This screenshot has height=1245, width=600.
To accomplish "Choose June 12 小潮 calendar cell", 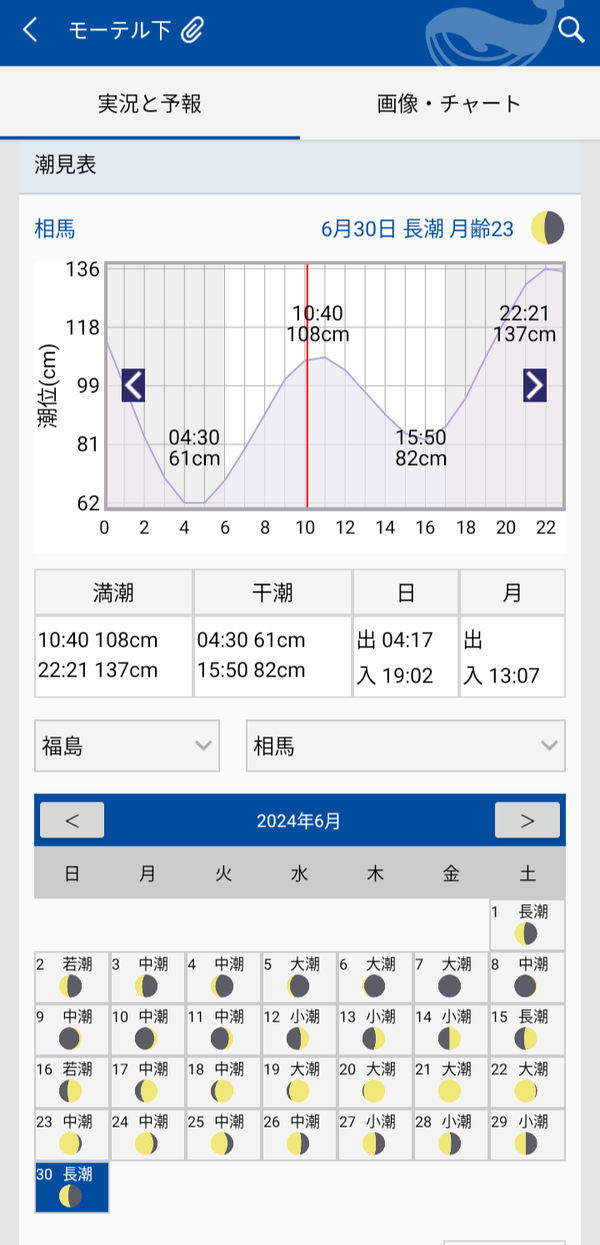I will click(x=299, y=1029).
